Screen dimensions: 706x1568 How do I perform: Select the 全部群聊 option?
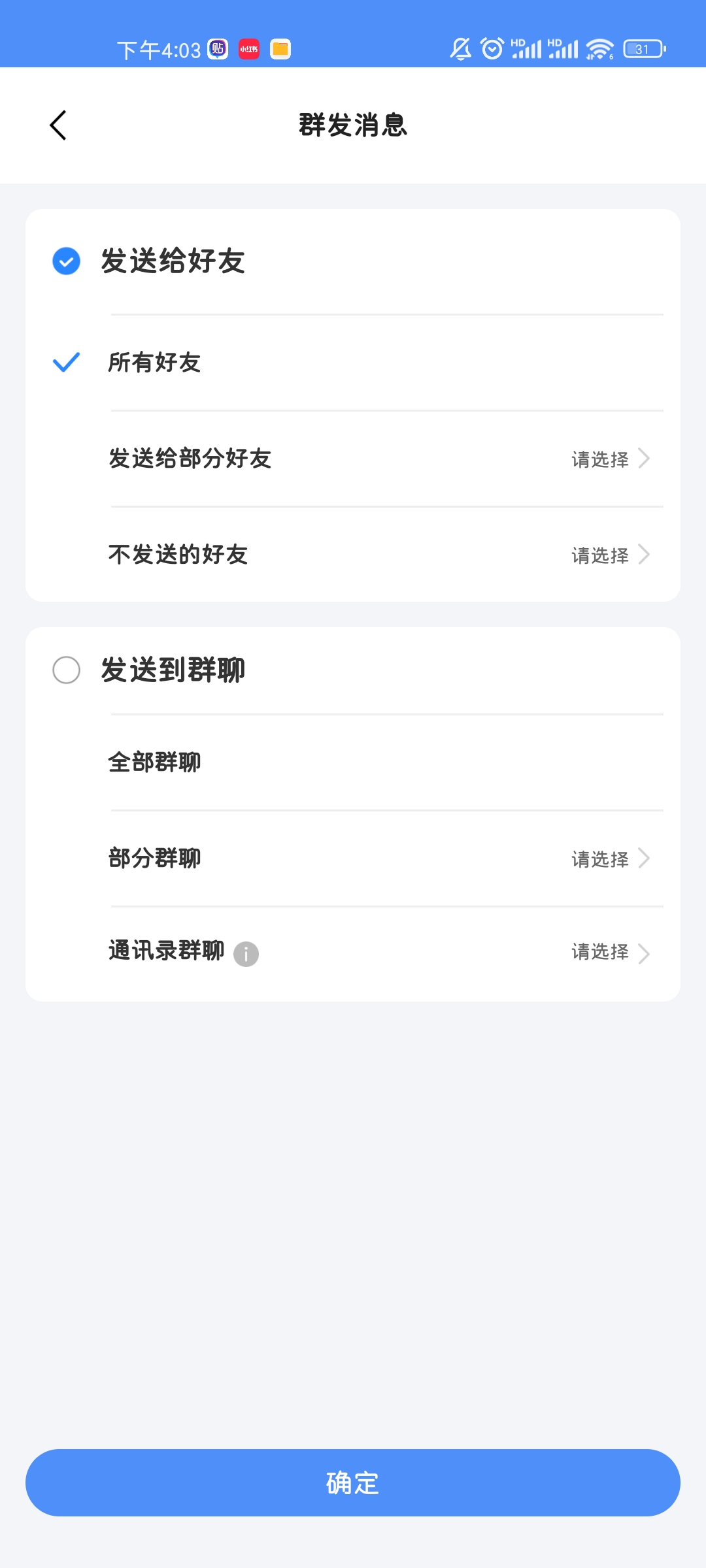tap(155, 762)
